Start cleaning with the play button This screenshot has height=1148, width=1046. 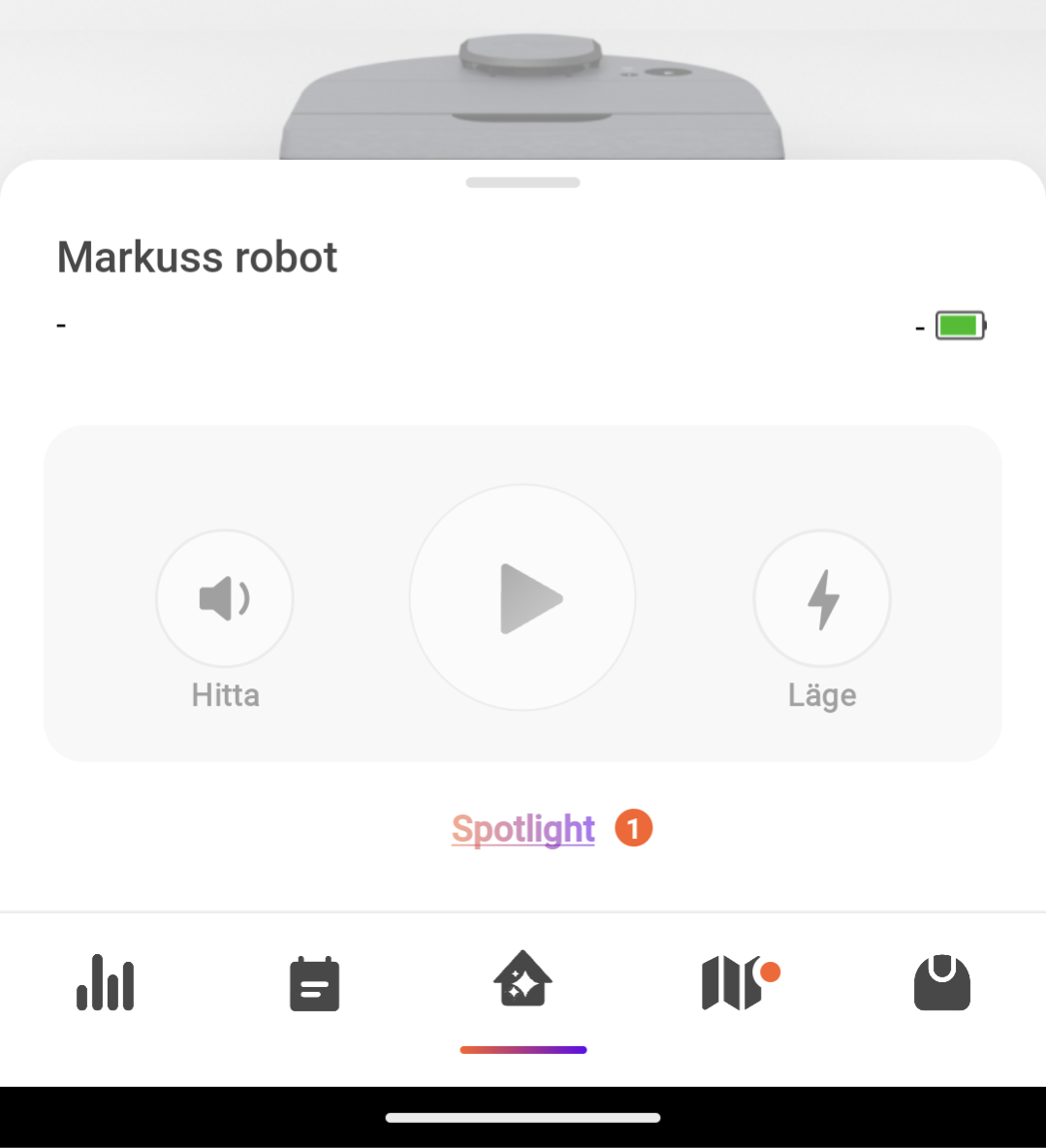(523, 598)
